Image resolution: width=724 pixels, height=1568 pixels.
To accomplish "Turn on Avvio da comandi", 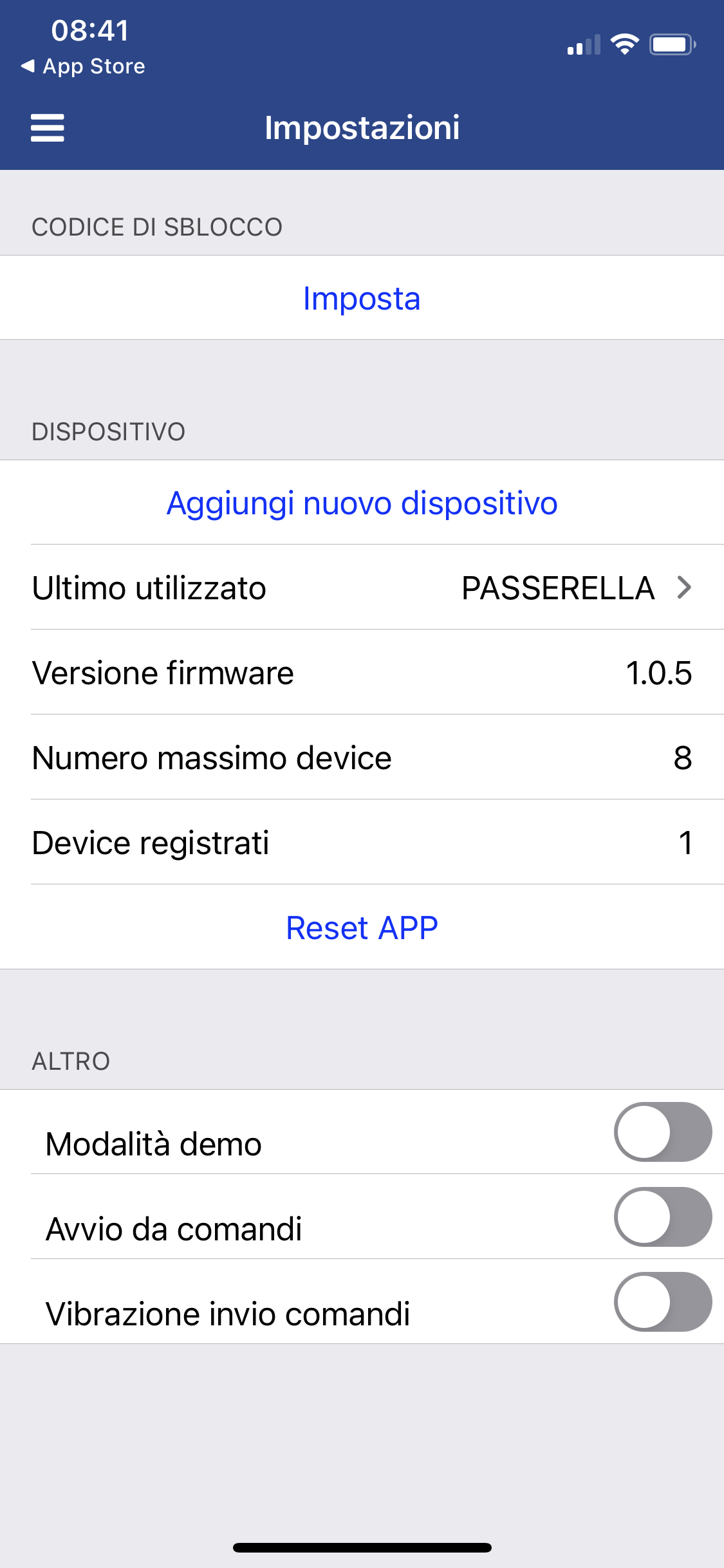I will [662, 1217].
